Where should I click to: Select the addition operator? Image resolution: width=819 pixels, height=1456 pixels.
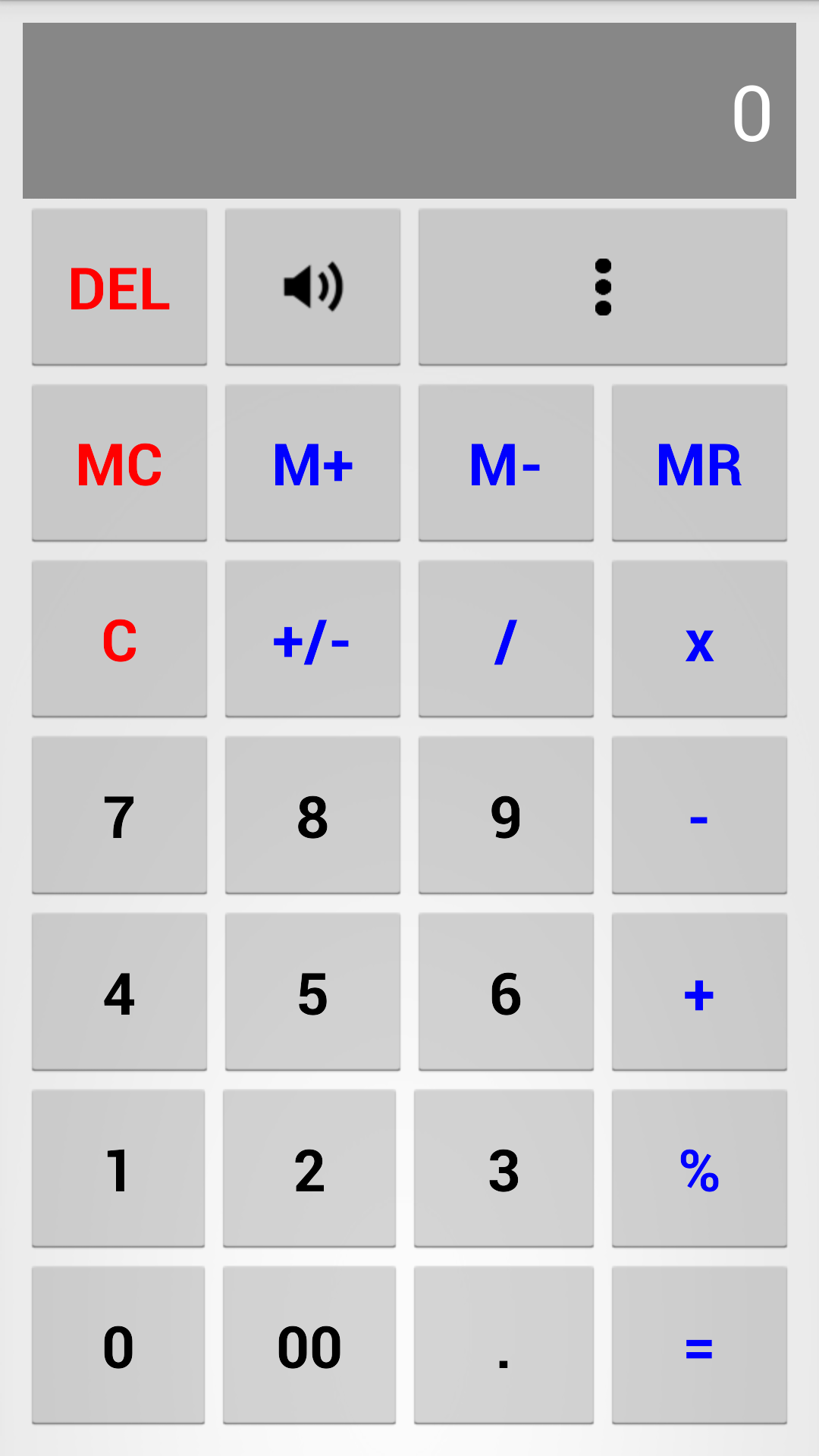699,992
